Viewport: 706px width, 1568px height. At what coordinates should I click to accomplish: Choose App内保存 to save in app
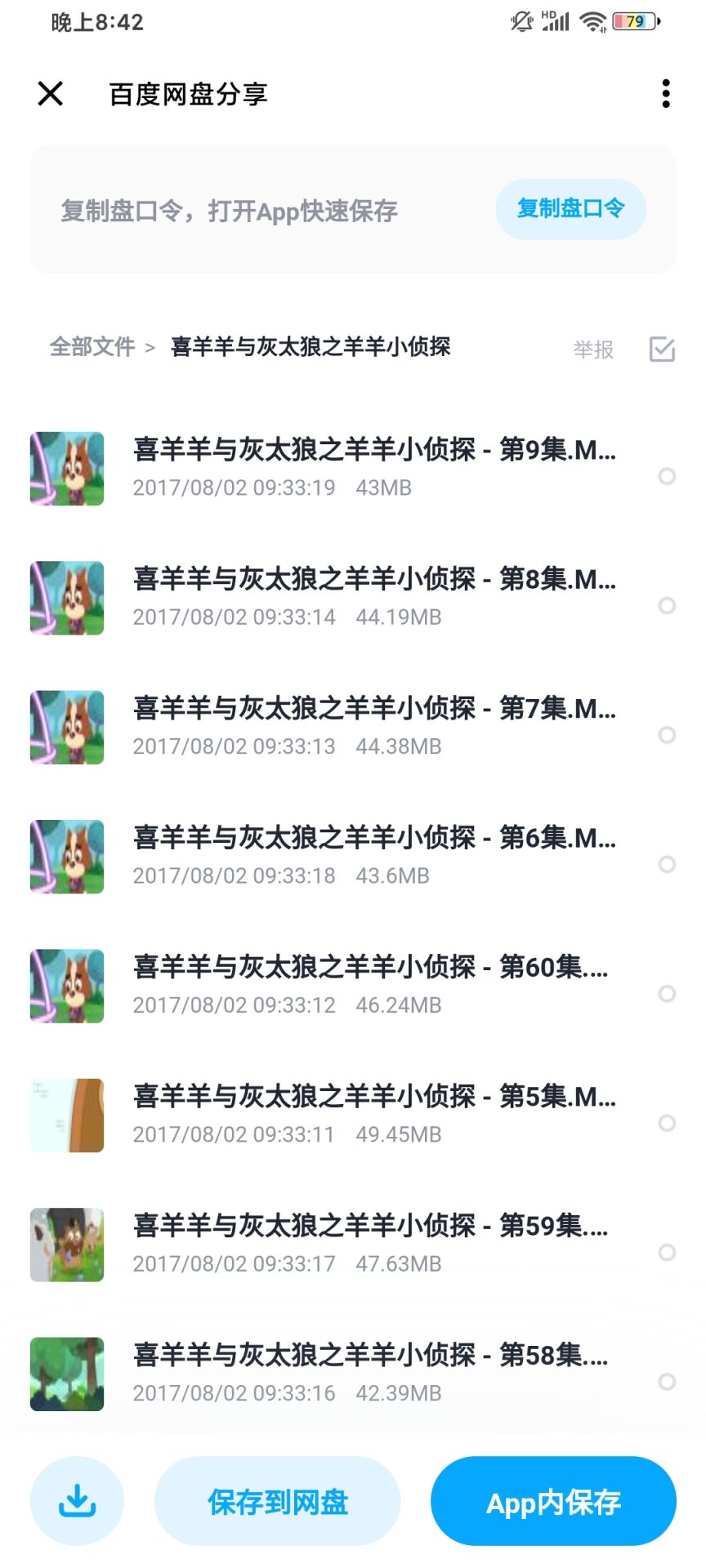point(553,1501)
